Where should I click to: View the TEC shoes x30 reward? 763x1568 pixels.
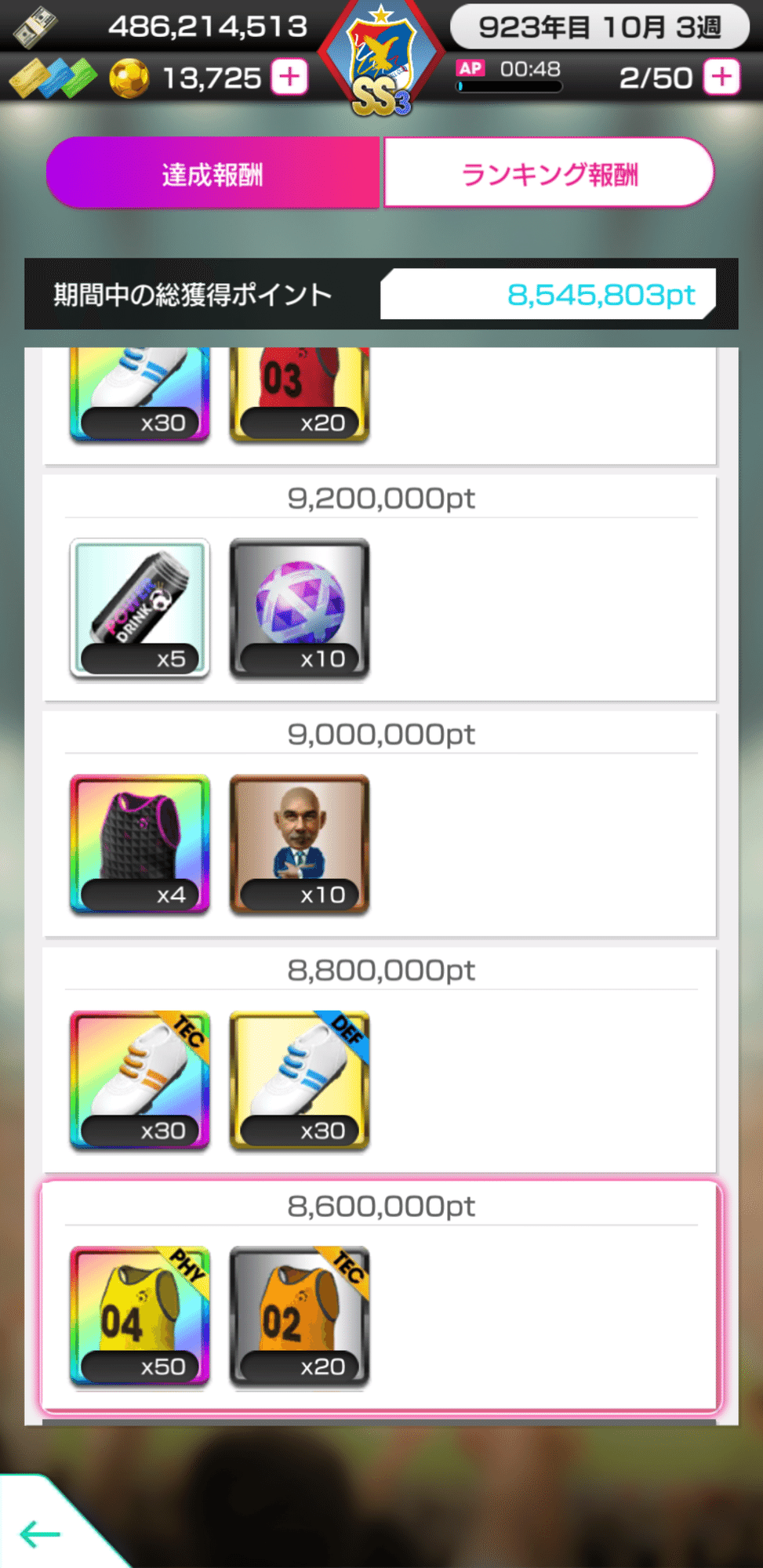point(140,1080)
